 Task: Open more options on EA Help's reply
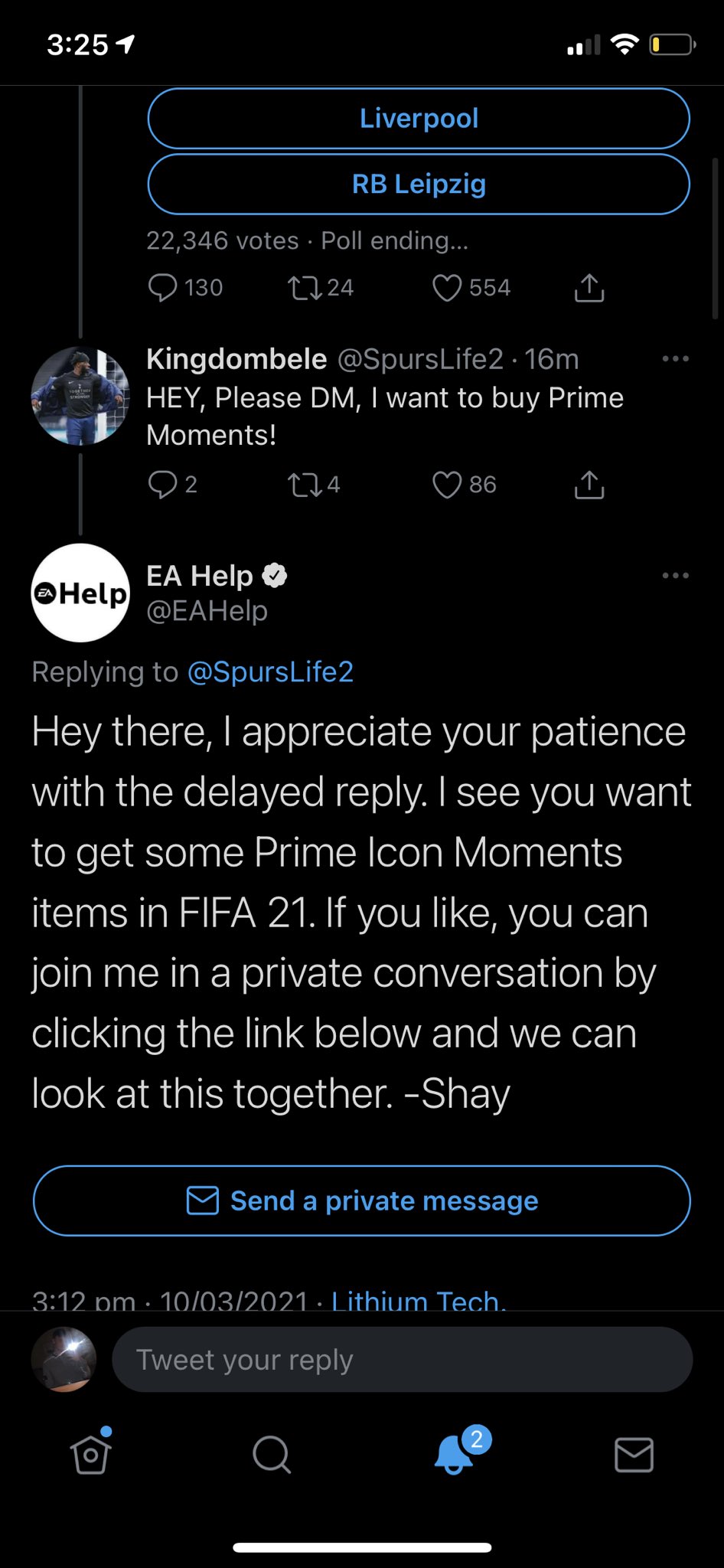pos(675,575)
